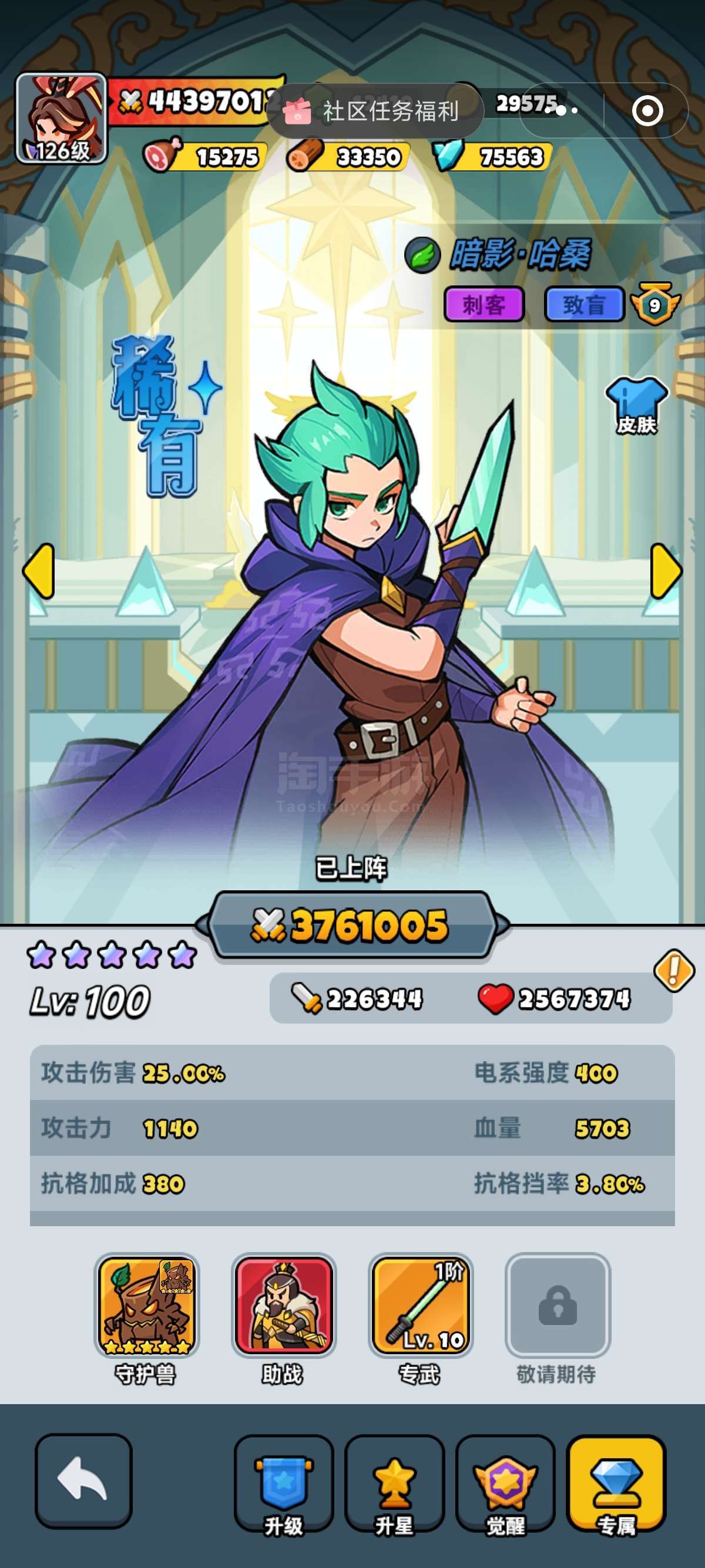Open the 皮肤 skin button
Image resolution: width=705 pixels, height=1568 pixels.
pyautogui.click(x=637, y=406)
